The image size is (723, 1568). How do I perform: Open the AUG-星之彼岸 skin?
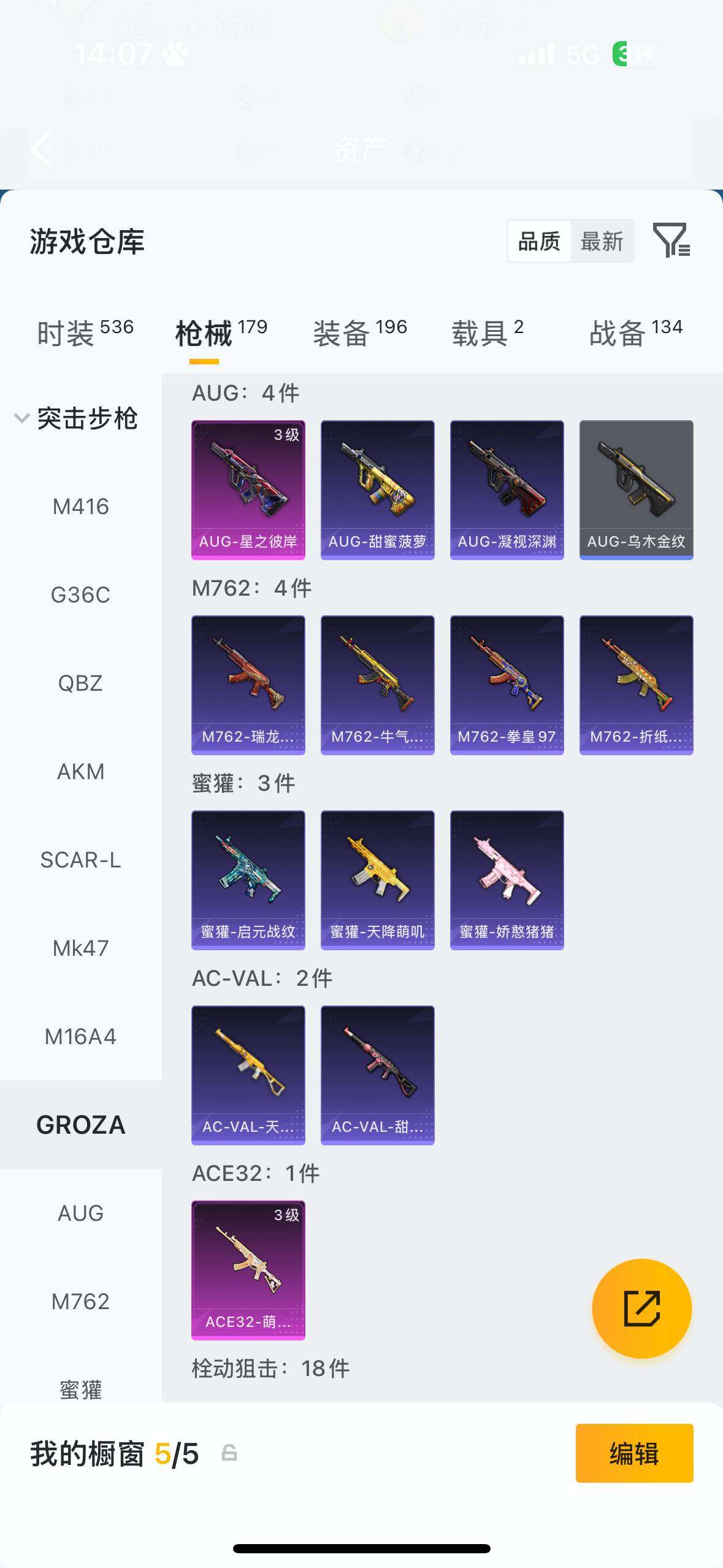pyautogui.click(x=248, y=490)
